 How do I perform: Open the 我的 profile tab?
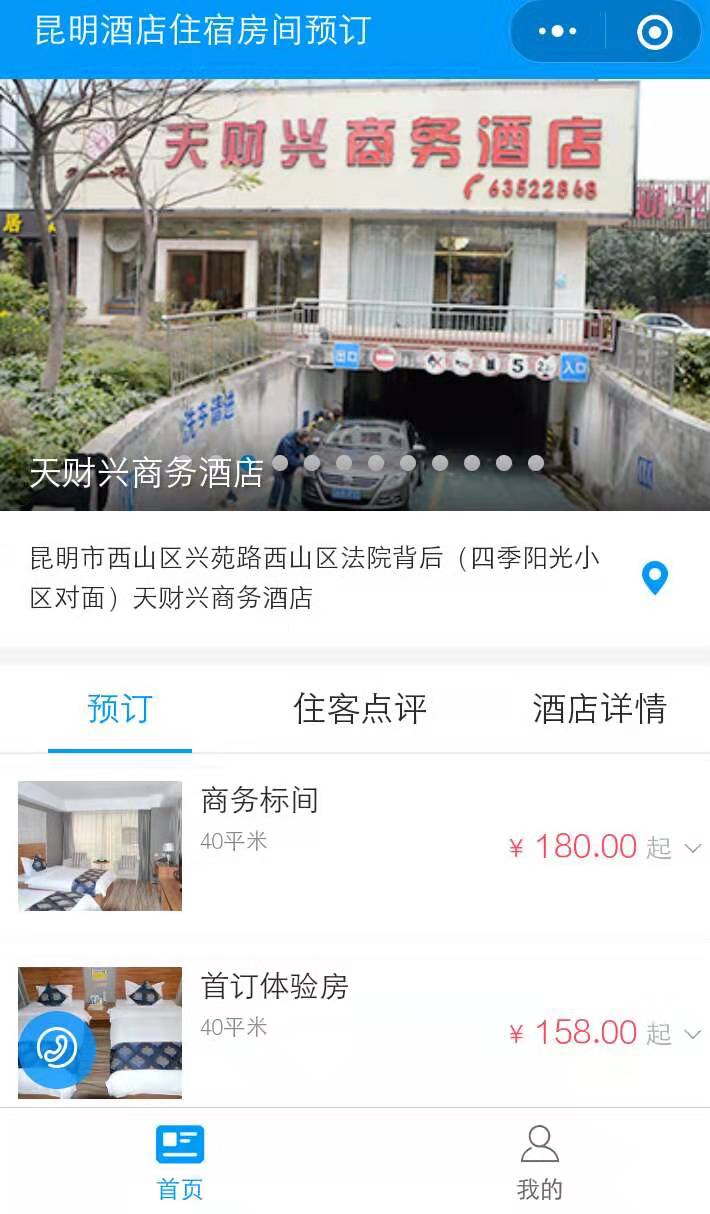pyautogui.click(x=539, y=1162)
